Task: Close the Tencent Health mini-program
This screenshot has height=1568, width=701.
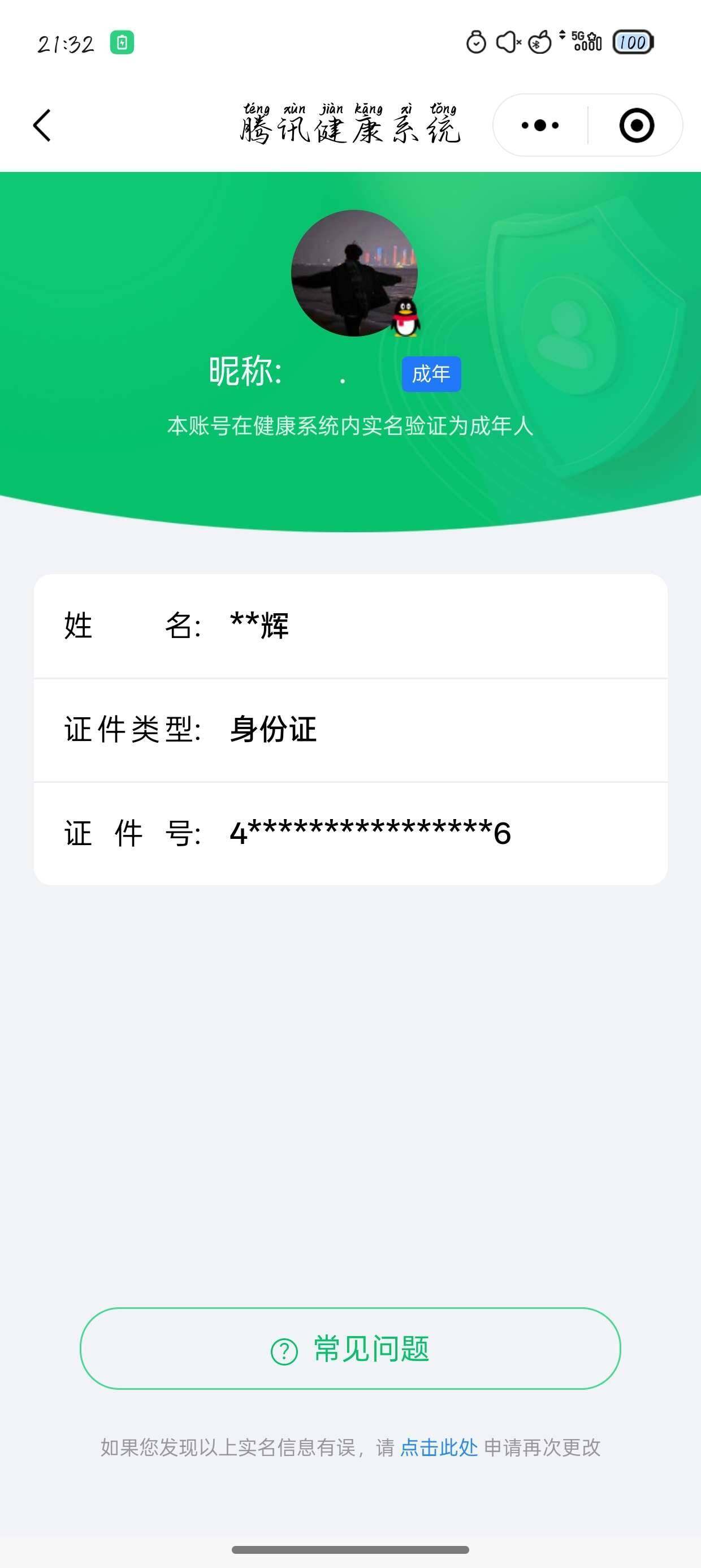Action: pos(637,125)
